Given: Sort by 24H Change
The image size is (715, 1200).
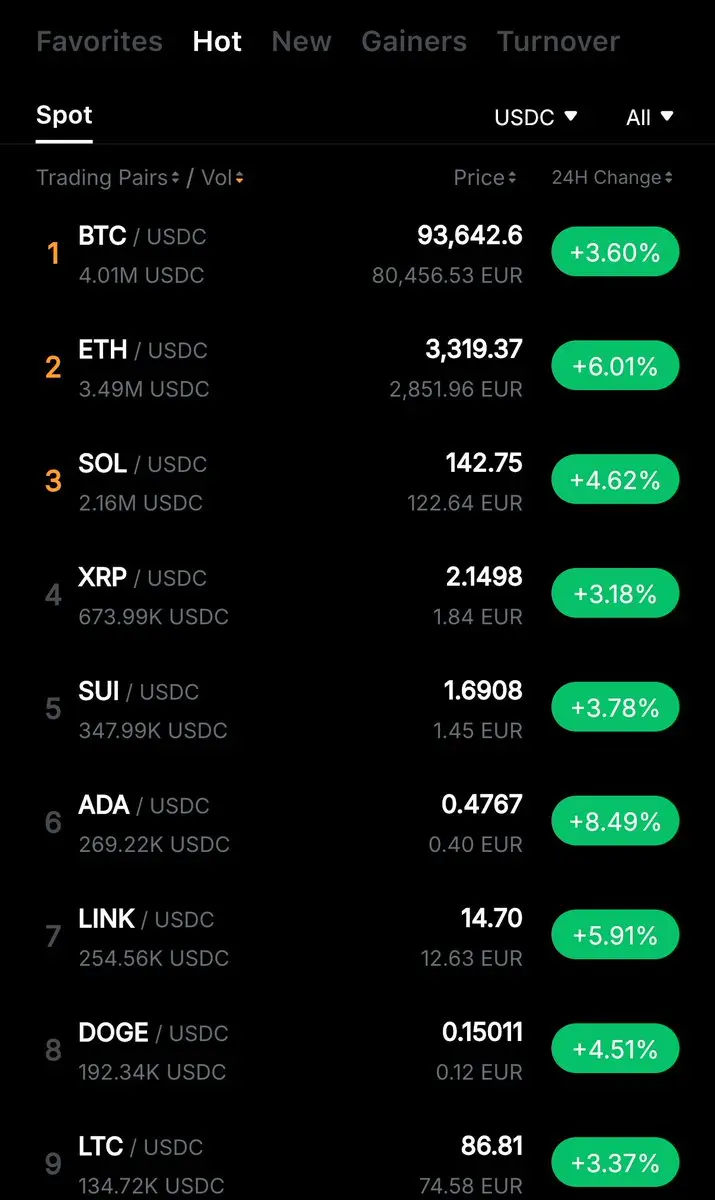Looking at the screenshot, I should (611, 178).
